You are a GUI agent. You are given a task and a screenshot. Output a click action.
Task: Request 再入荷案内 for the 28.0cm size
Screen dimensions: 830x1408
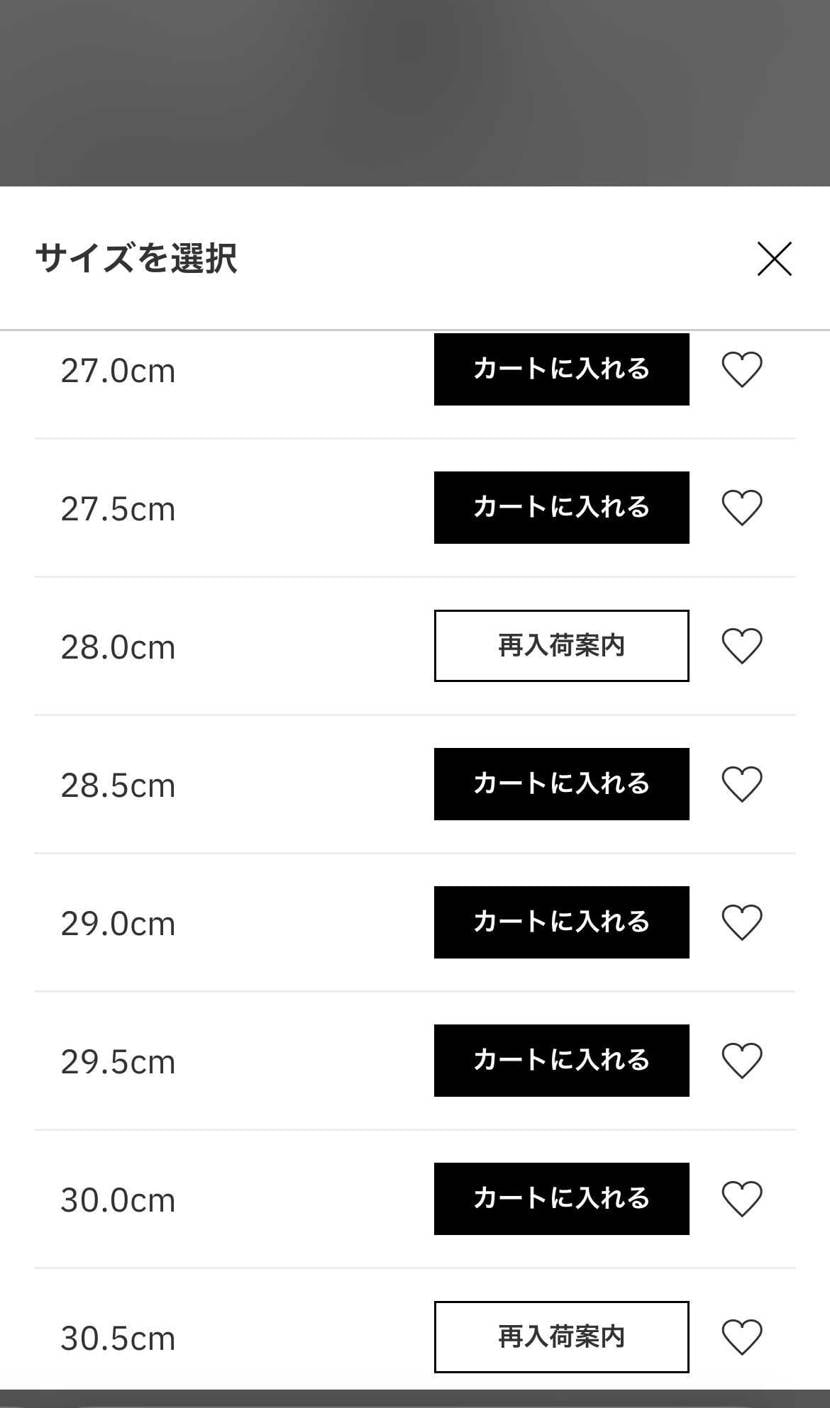coord(561,646)
